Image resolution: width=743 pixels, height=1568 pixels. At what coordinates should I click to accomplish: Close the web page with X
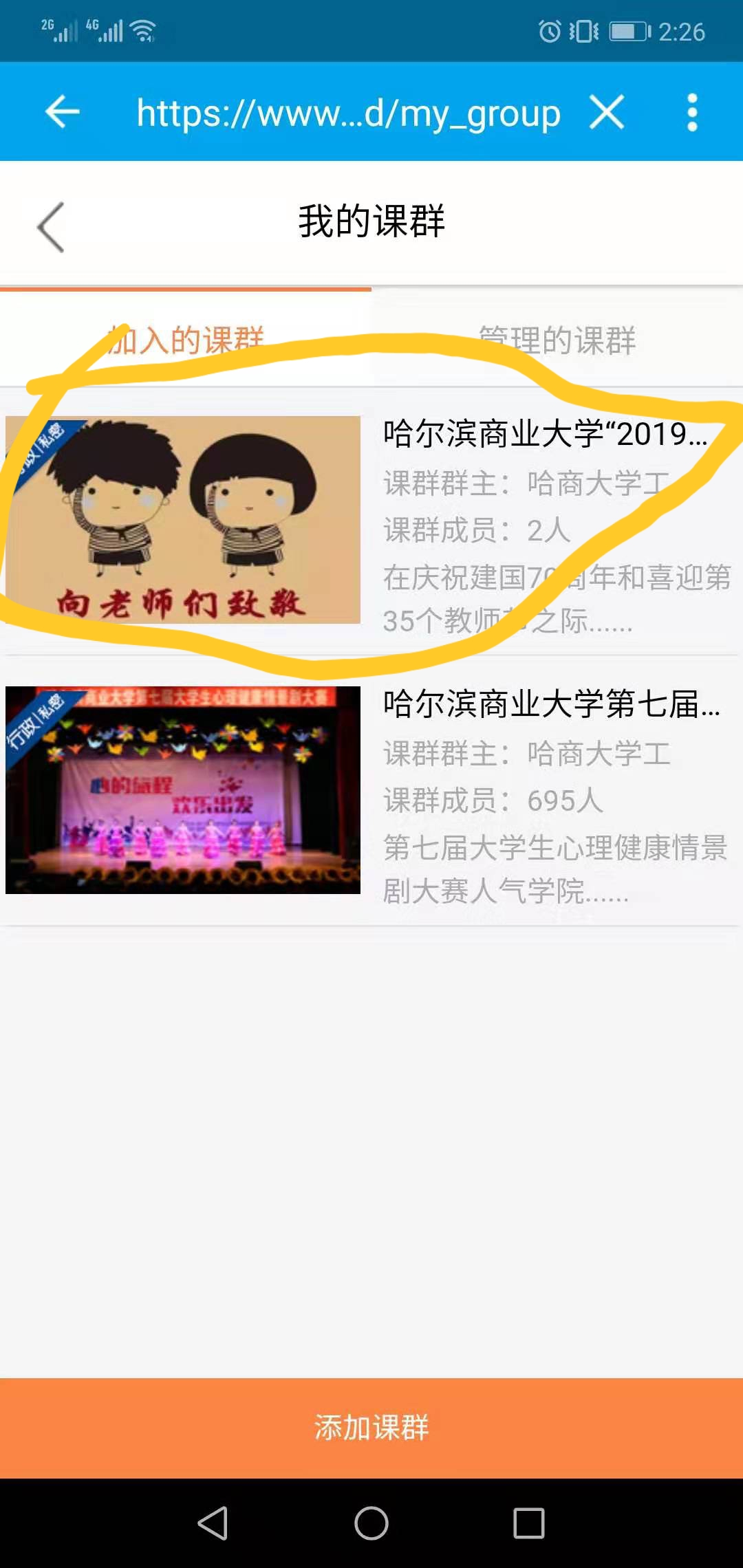click(x=607, y=112)
